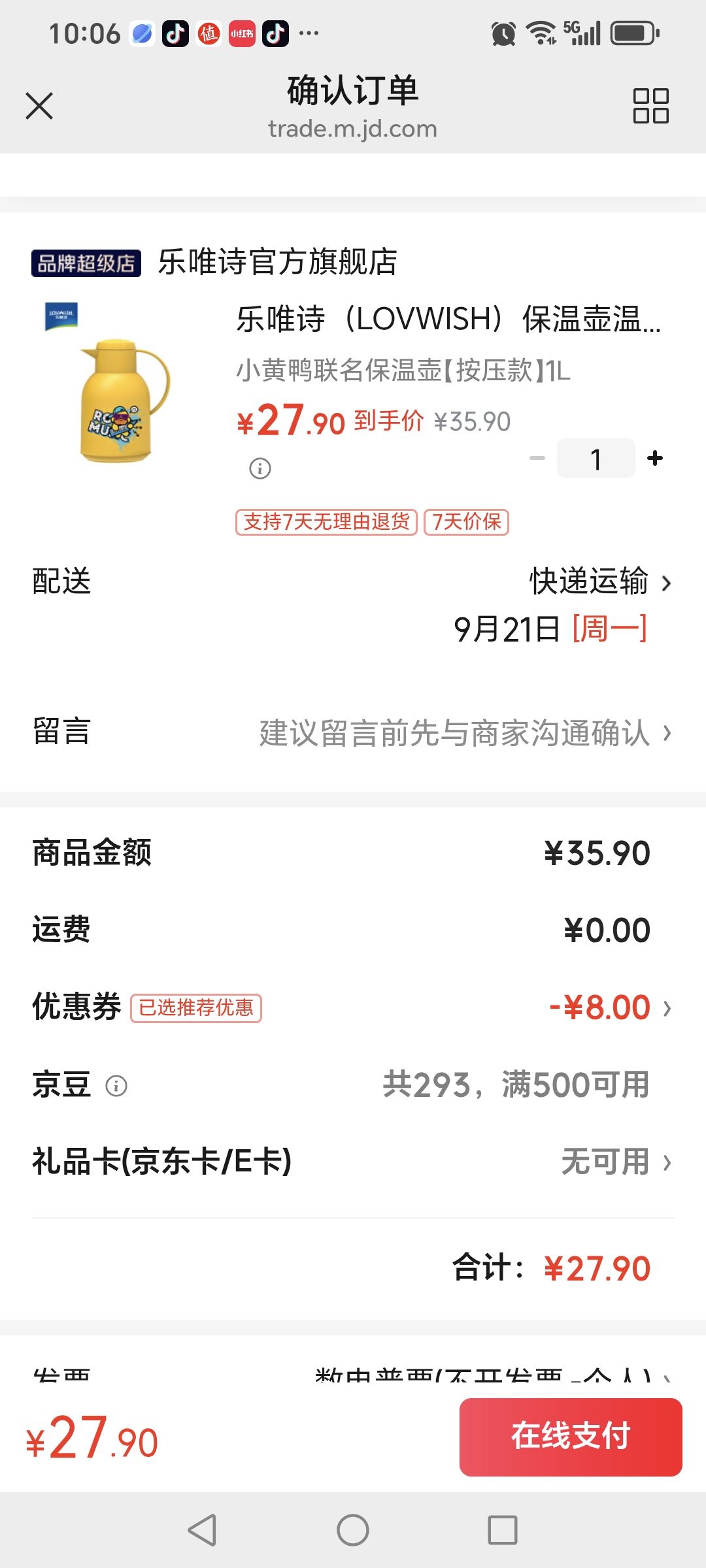706x1568 pixels.
Task: Go to the home screen
Action: 353,1529
